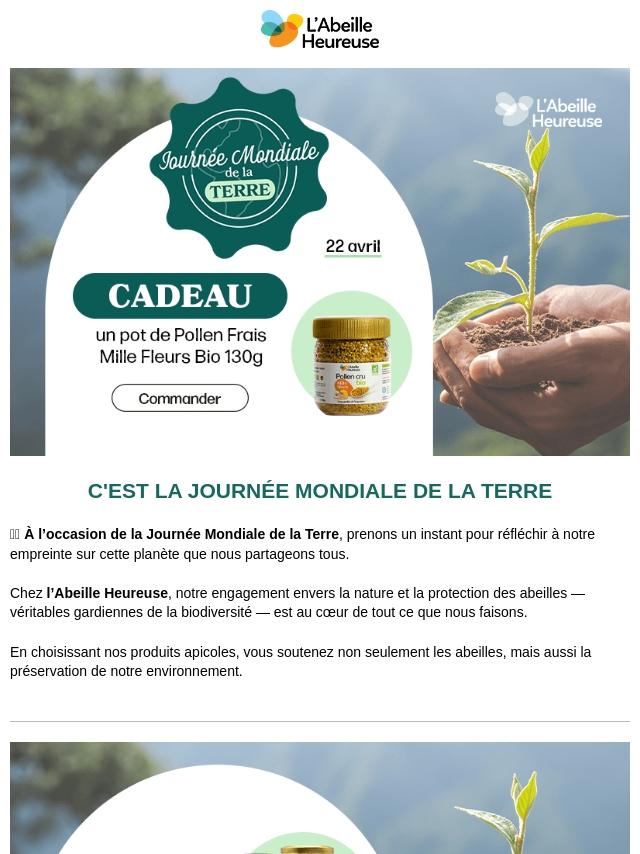Tap the L'Abeille Heureuse header logo link
This screenshot has height=854, width=640.
(x=320, y=30)
